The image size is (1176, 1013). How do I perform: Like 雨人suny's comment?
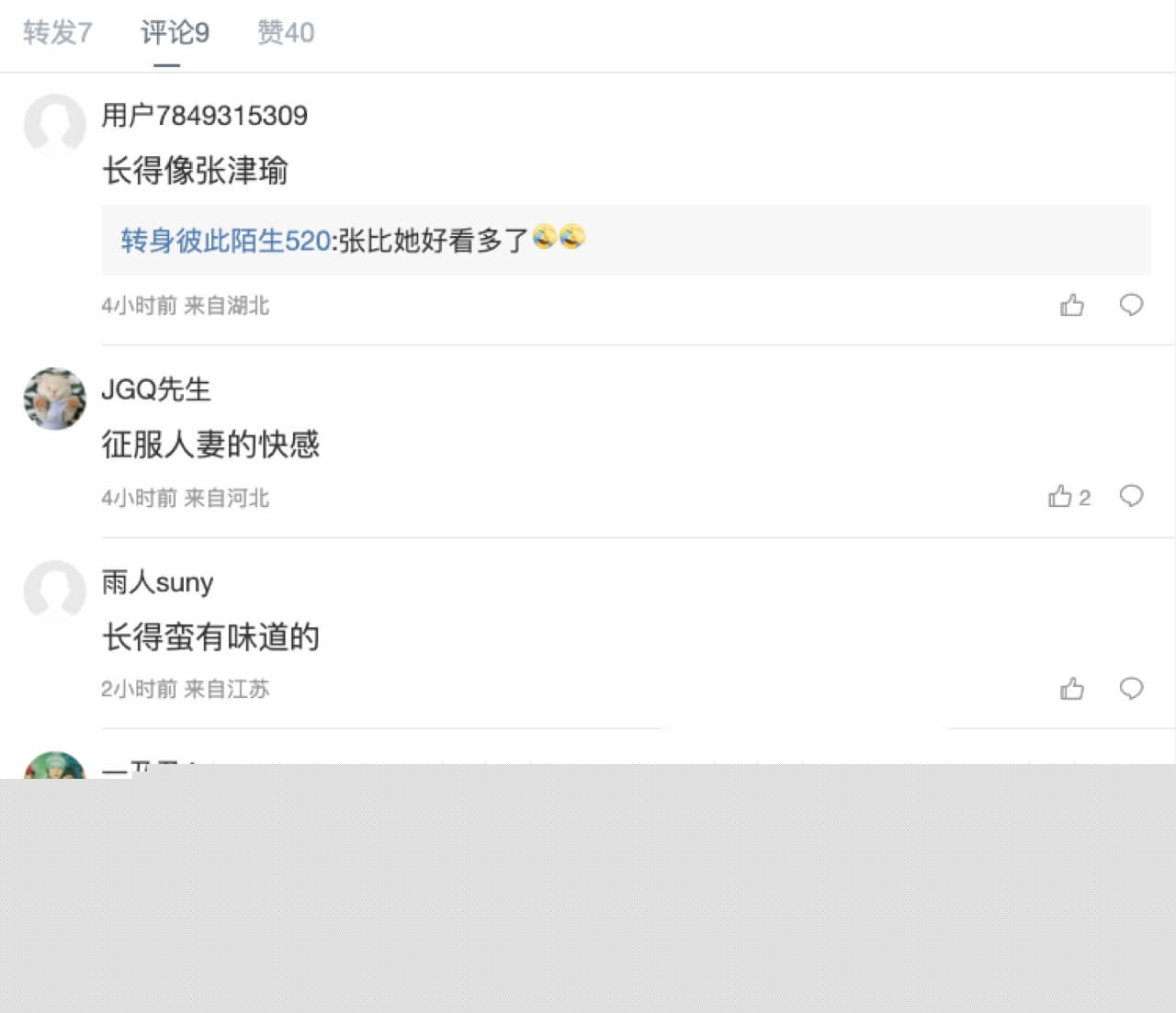1072,689
